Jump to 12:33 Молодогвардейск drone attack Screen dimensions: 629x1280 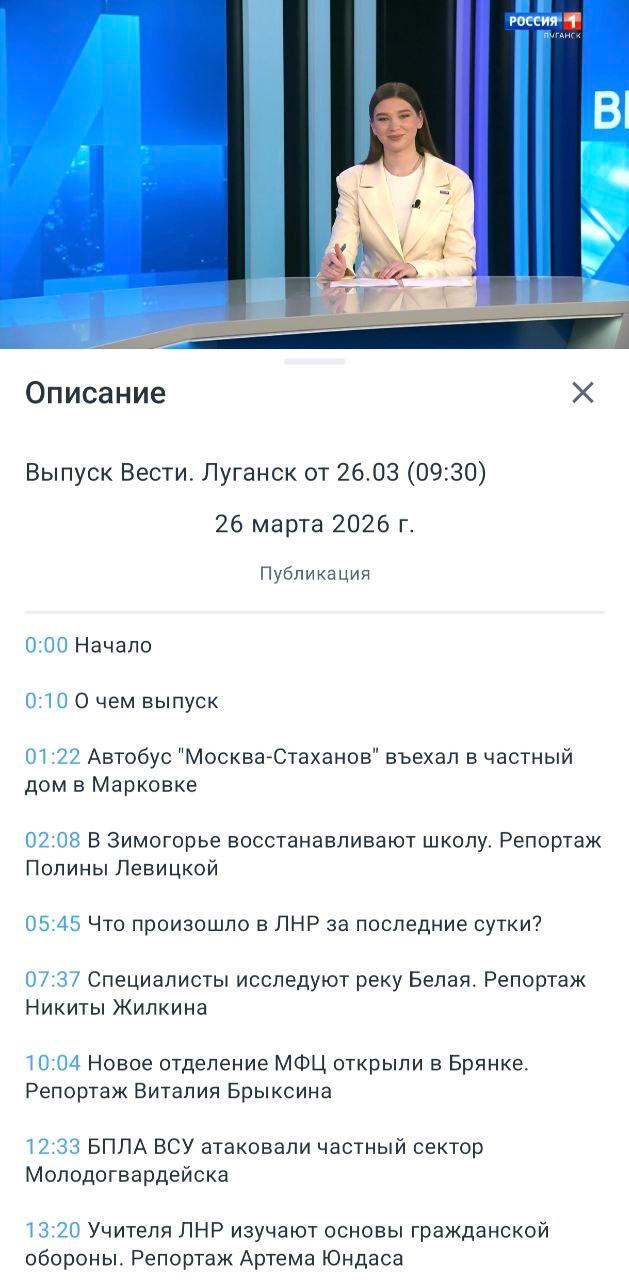click(52, 1148)
